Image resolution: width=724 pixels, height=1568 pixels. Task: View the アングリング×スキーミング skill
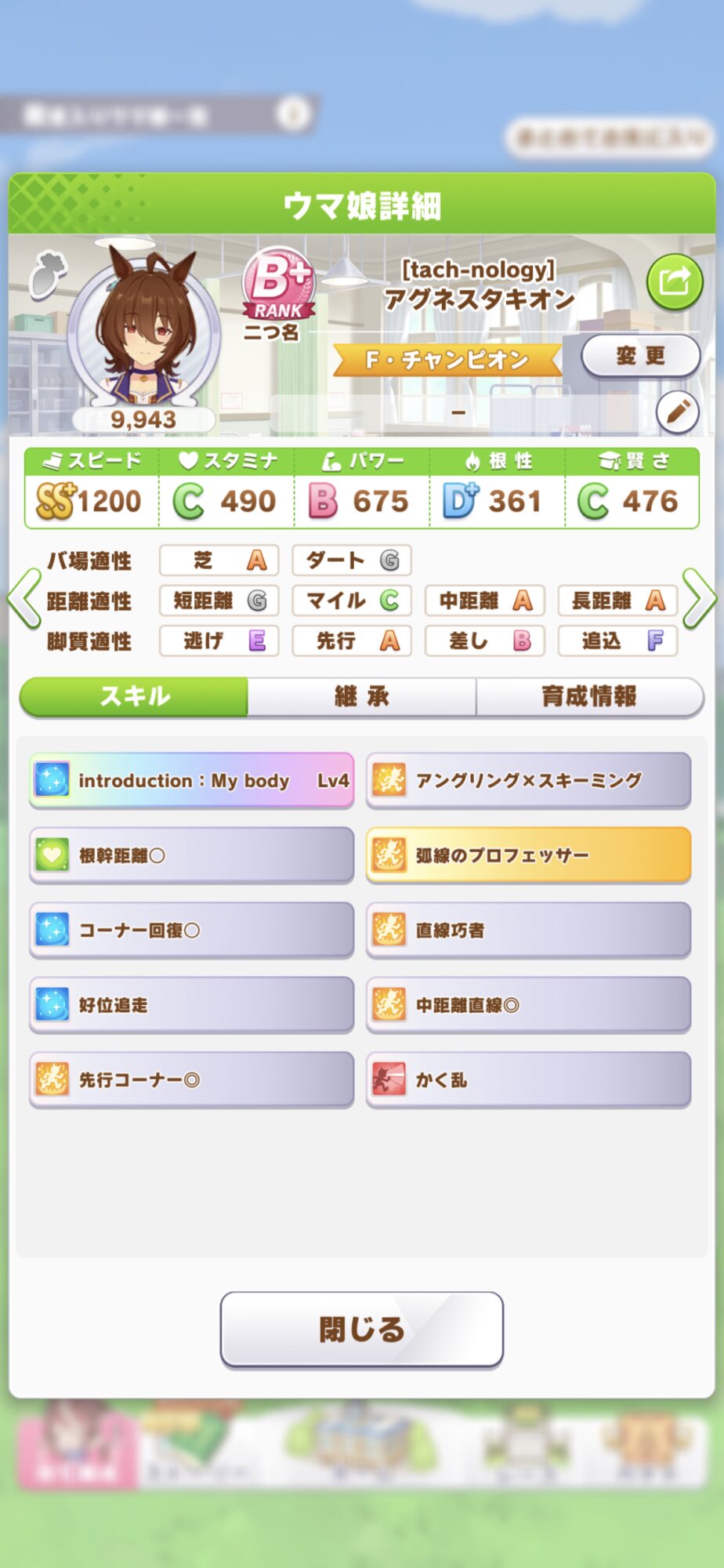(528, 781)
